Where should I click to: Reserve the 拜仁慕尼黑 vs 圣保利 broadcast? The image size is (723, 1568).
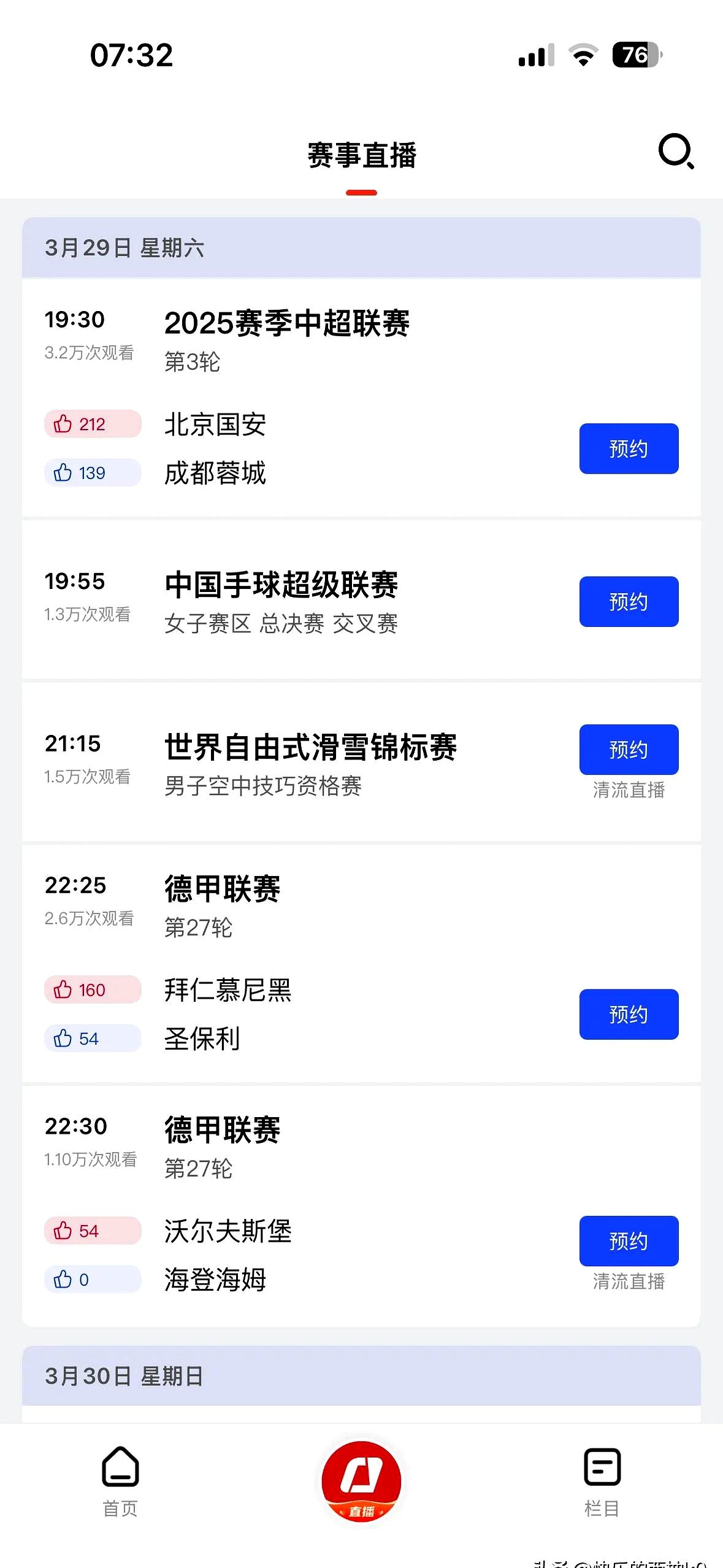pos(628,1014)
